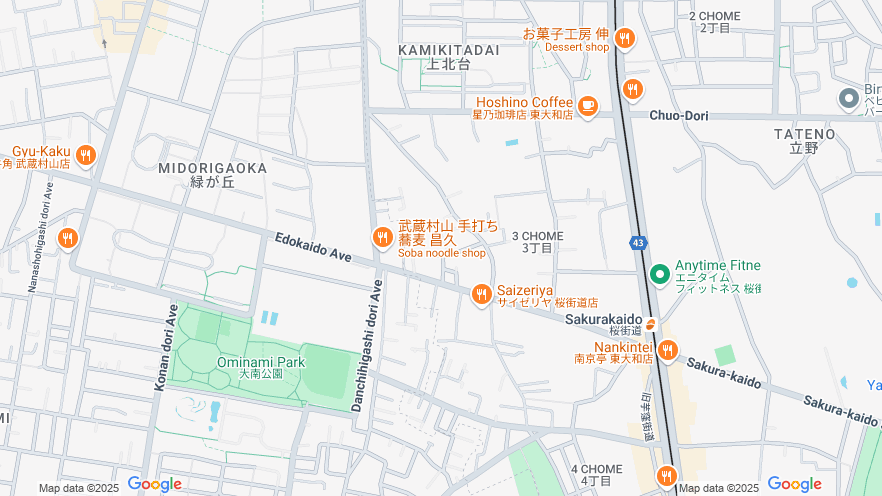This screenshot has width=882, height=496.
Task: Open the Nankintei restaurant marker
Action: [x=667, y=350]
